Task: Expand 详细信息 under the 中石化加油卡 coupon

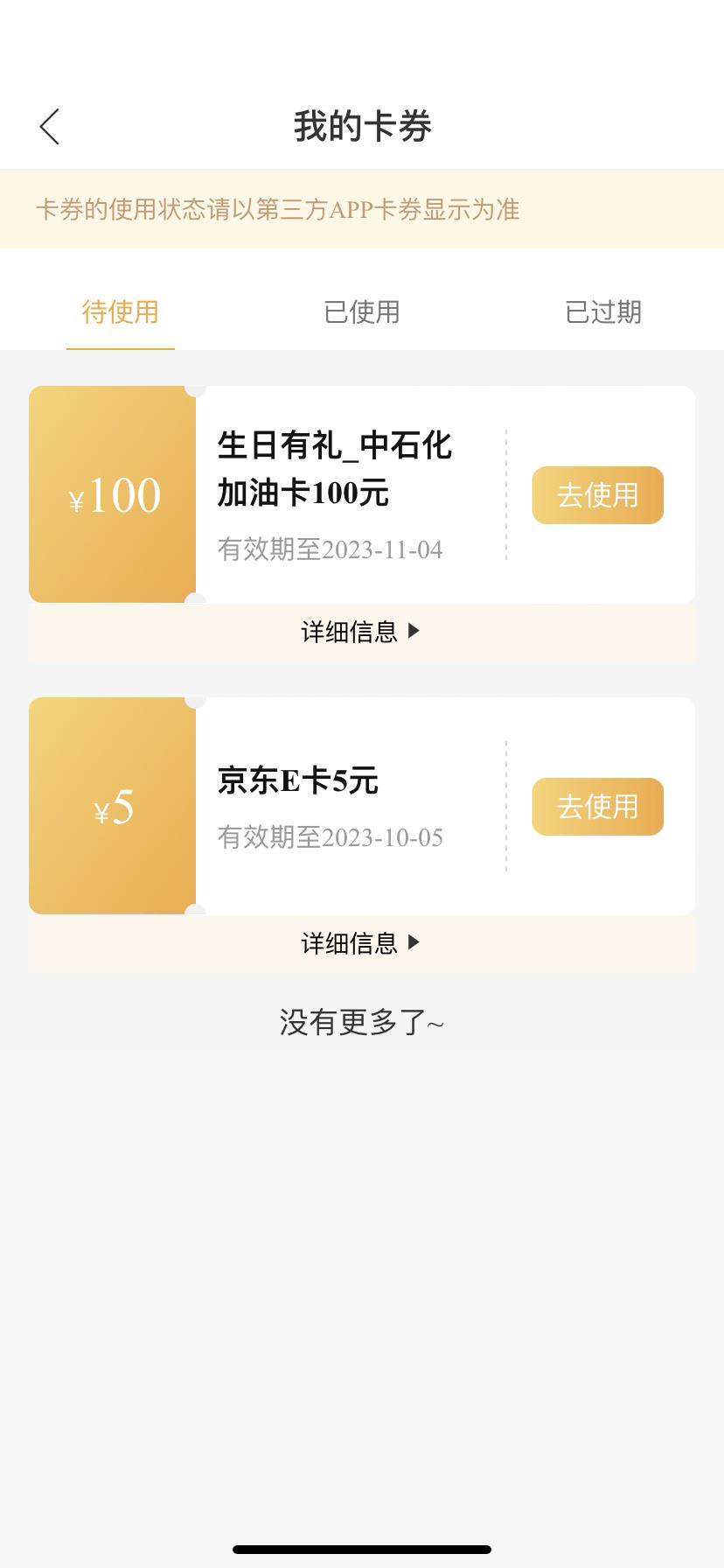Action: 362,632
